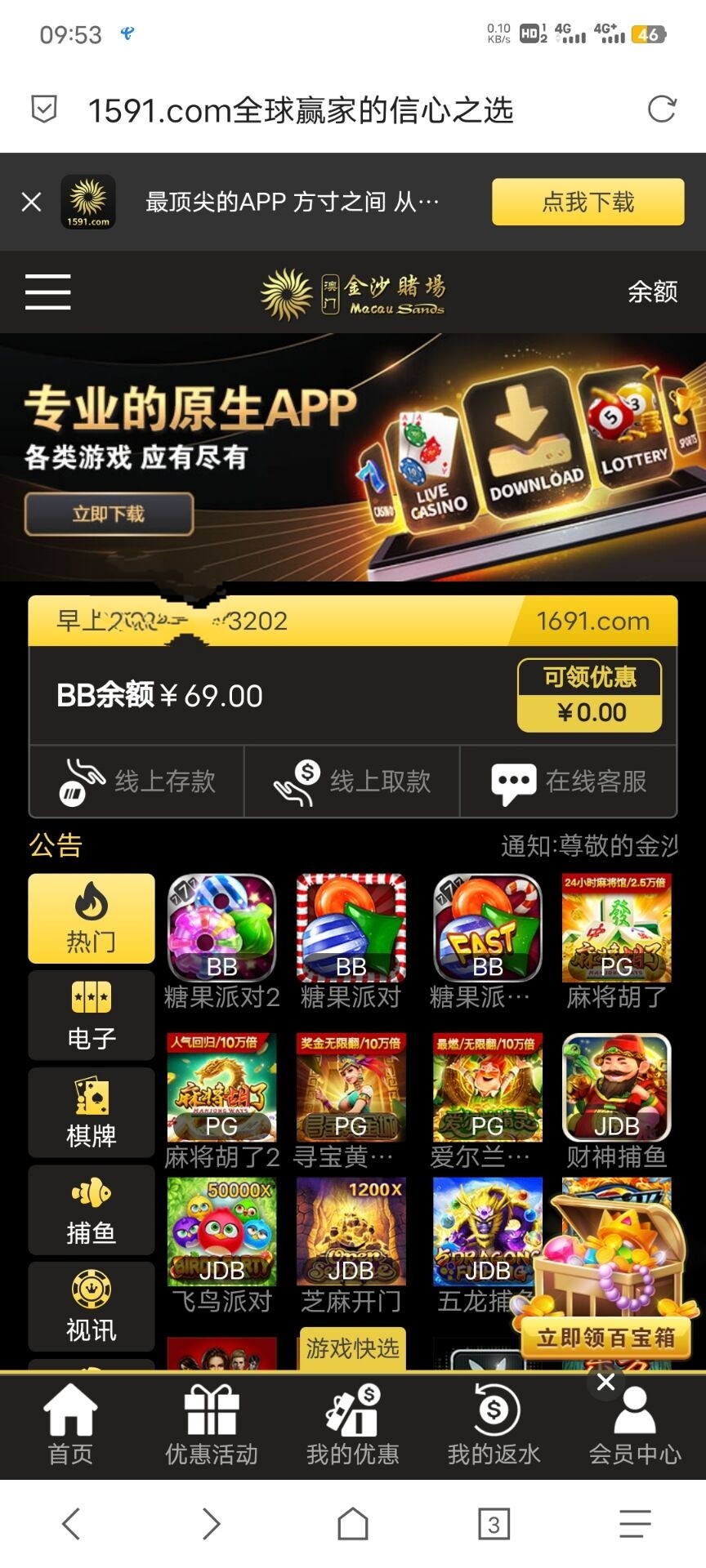
Task: Open the 会员中心 member center tab
Action: [635, 1425]
